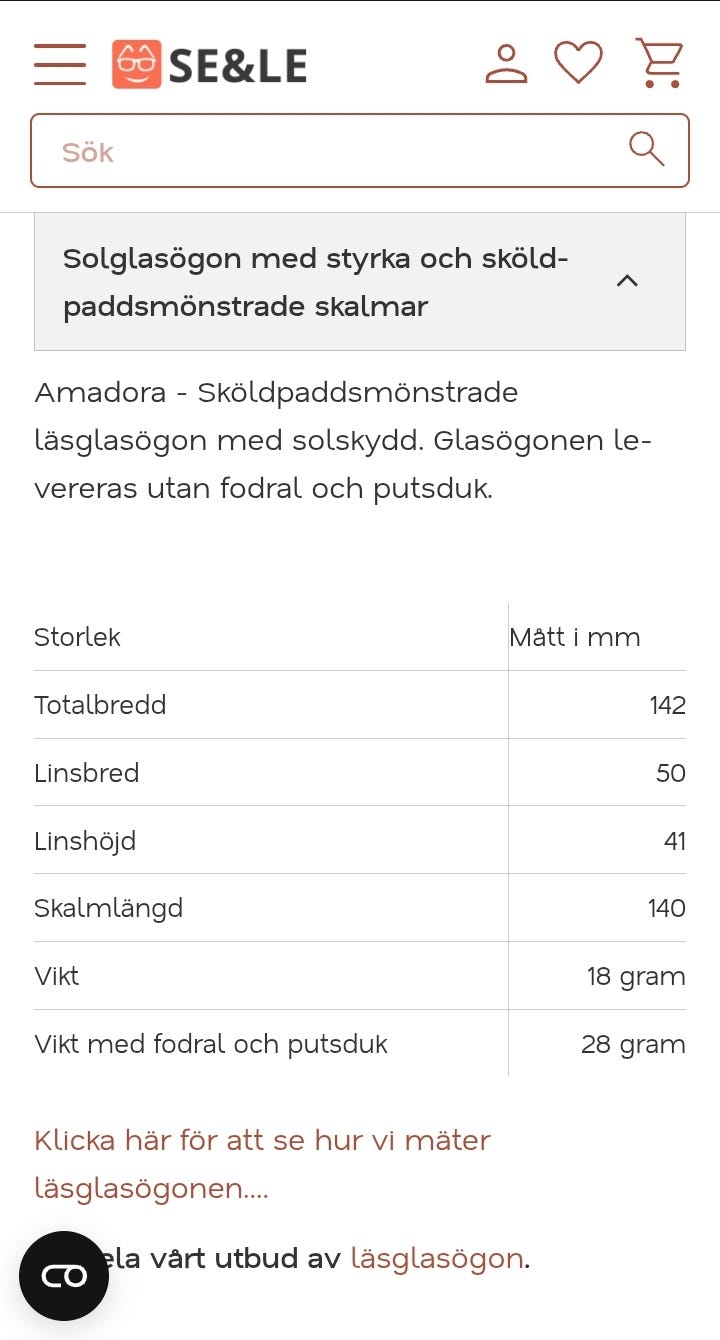The height and width of the screenshot is (1340, 720).
Task: Open the shopping cart
Action: coord(659,63)
